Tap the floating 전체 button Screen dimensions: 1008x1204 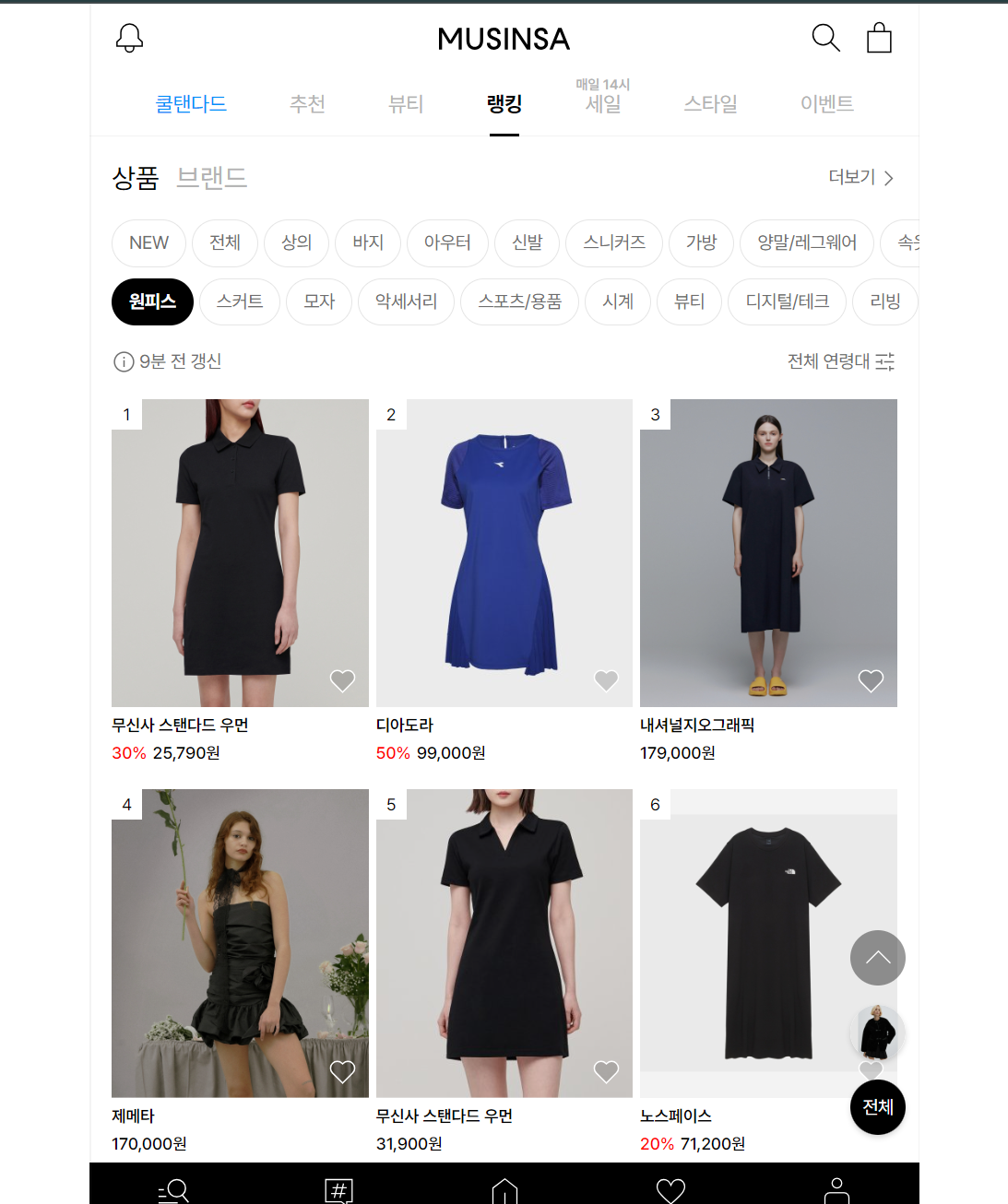pyautogui.click(x=877, y=1107)
